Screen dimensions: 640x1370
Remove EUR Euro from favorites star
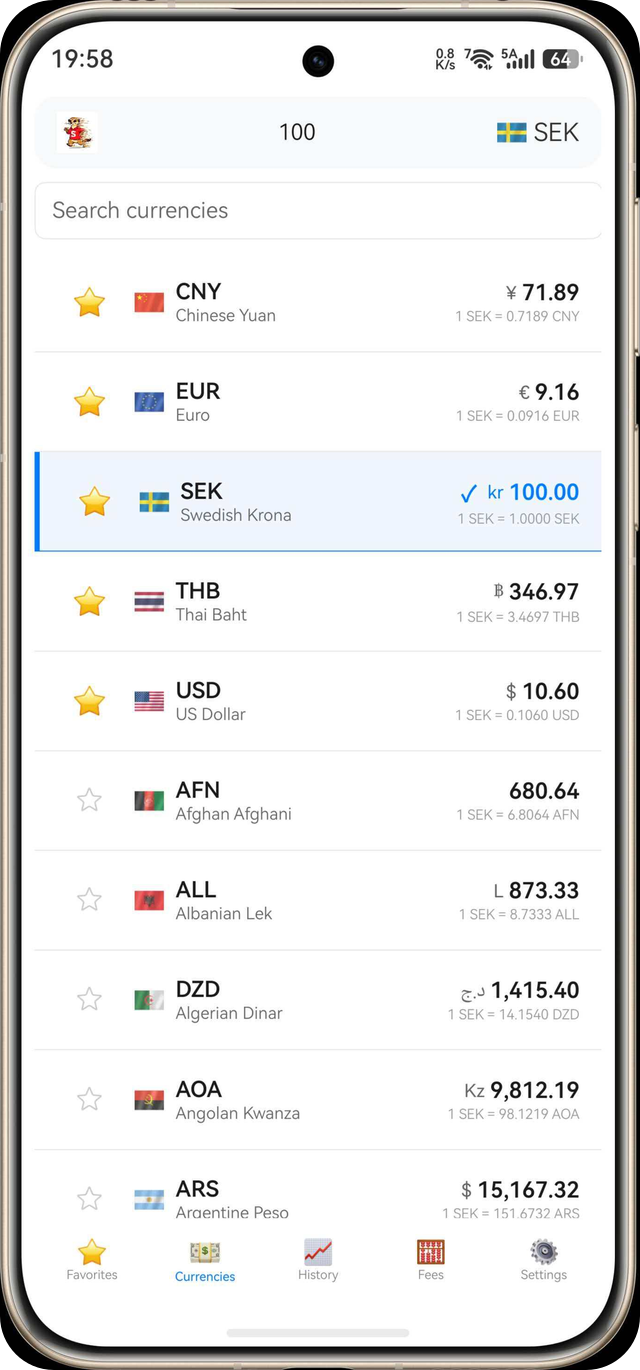pyautogui.click(x=89, y=402)
